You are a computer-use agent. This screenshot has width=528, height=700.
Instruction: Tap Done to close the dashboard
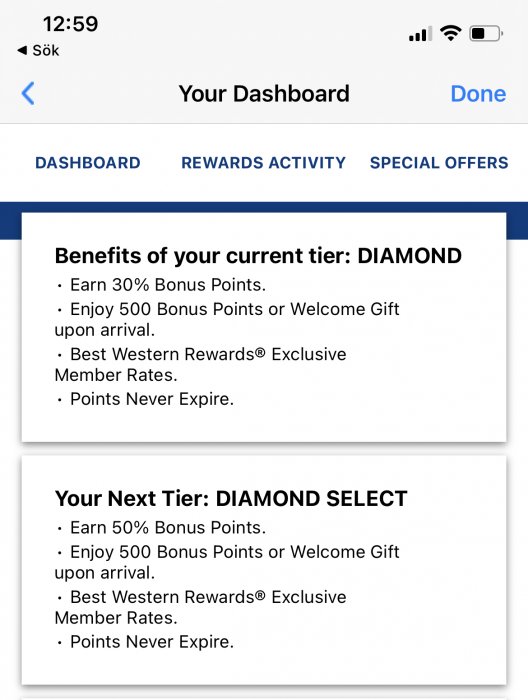pos(478,94)
